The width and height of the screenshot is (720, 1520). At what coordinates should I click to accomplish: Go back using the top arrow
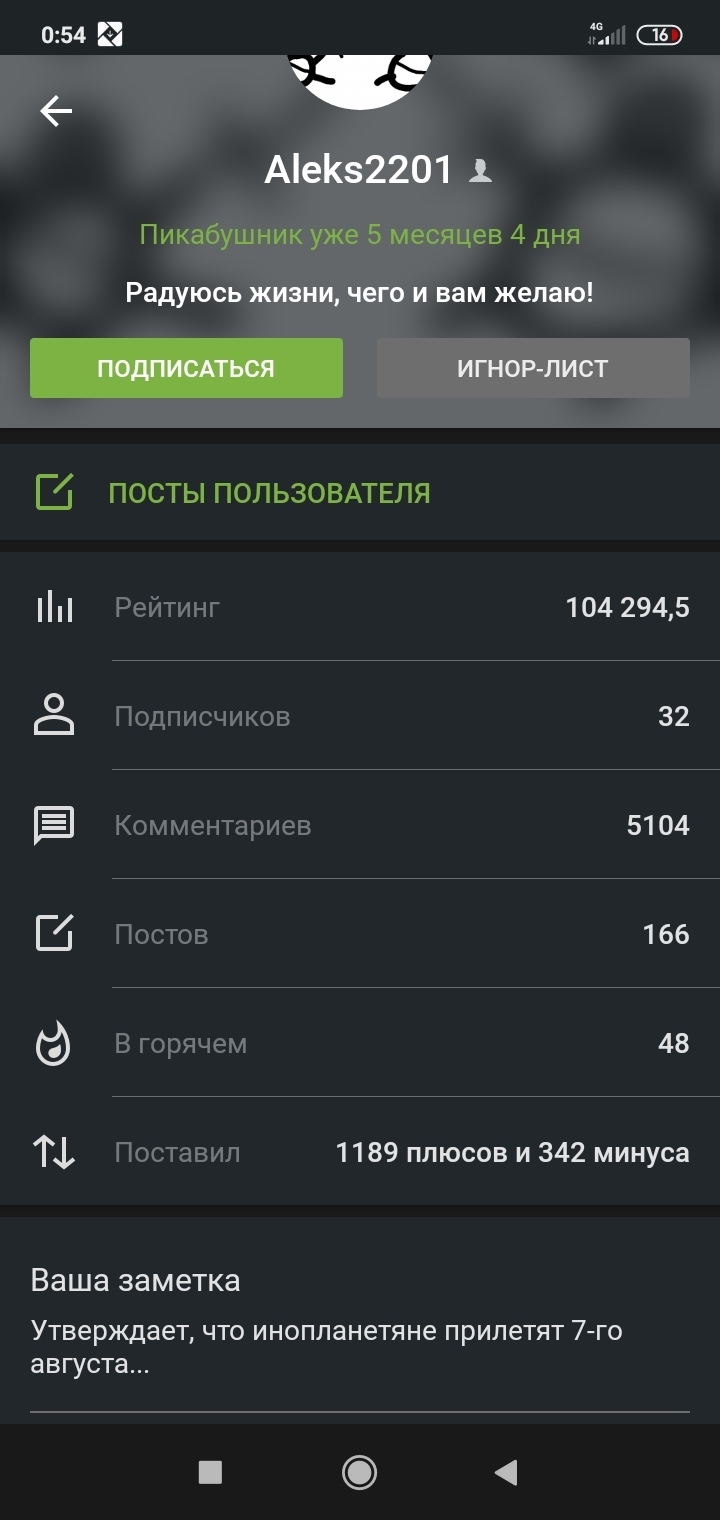pos(56,111)
